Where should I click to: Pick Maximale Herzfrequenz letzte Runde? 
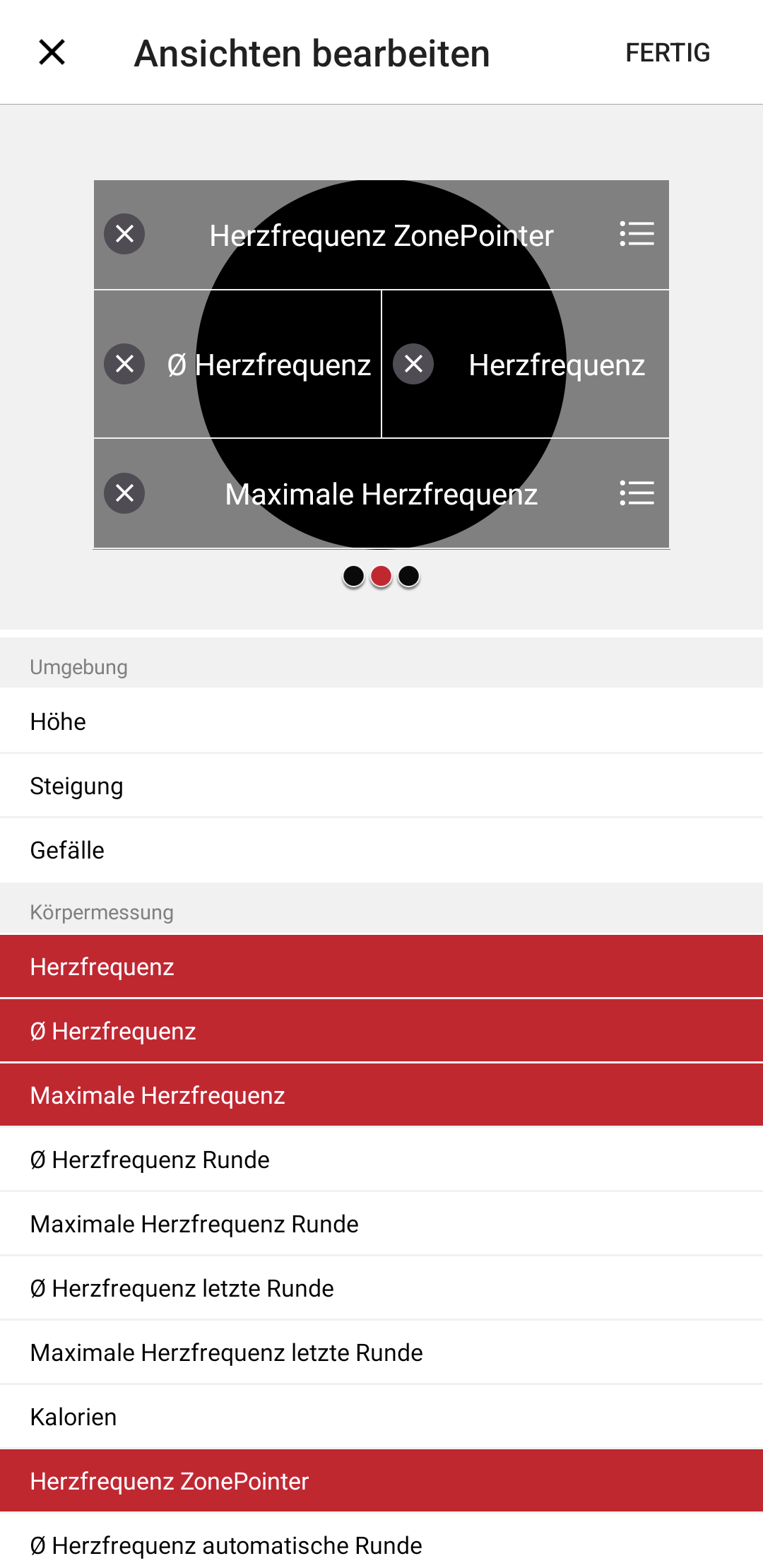tap(381, 1352)
